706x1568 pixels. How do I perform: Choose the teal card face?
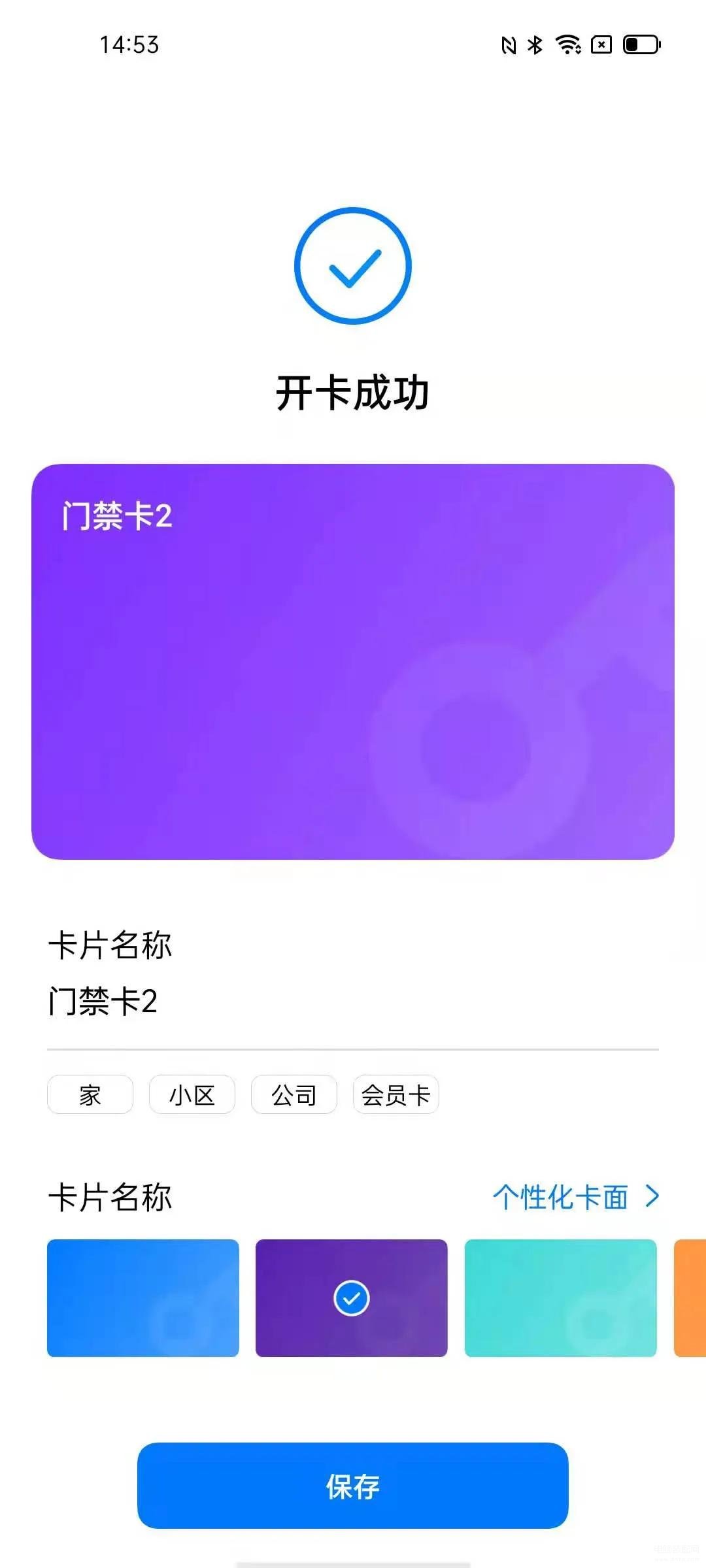(560, 1298)
